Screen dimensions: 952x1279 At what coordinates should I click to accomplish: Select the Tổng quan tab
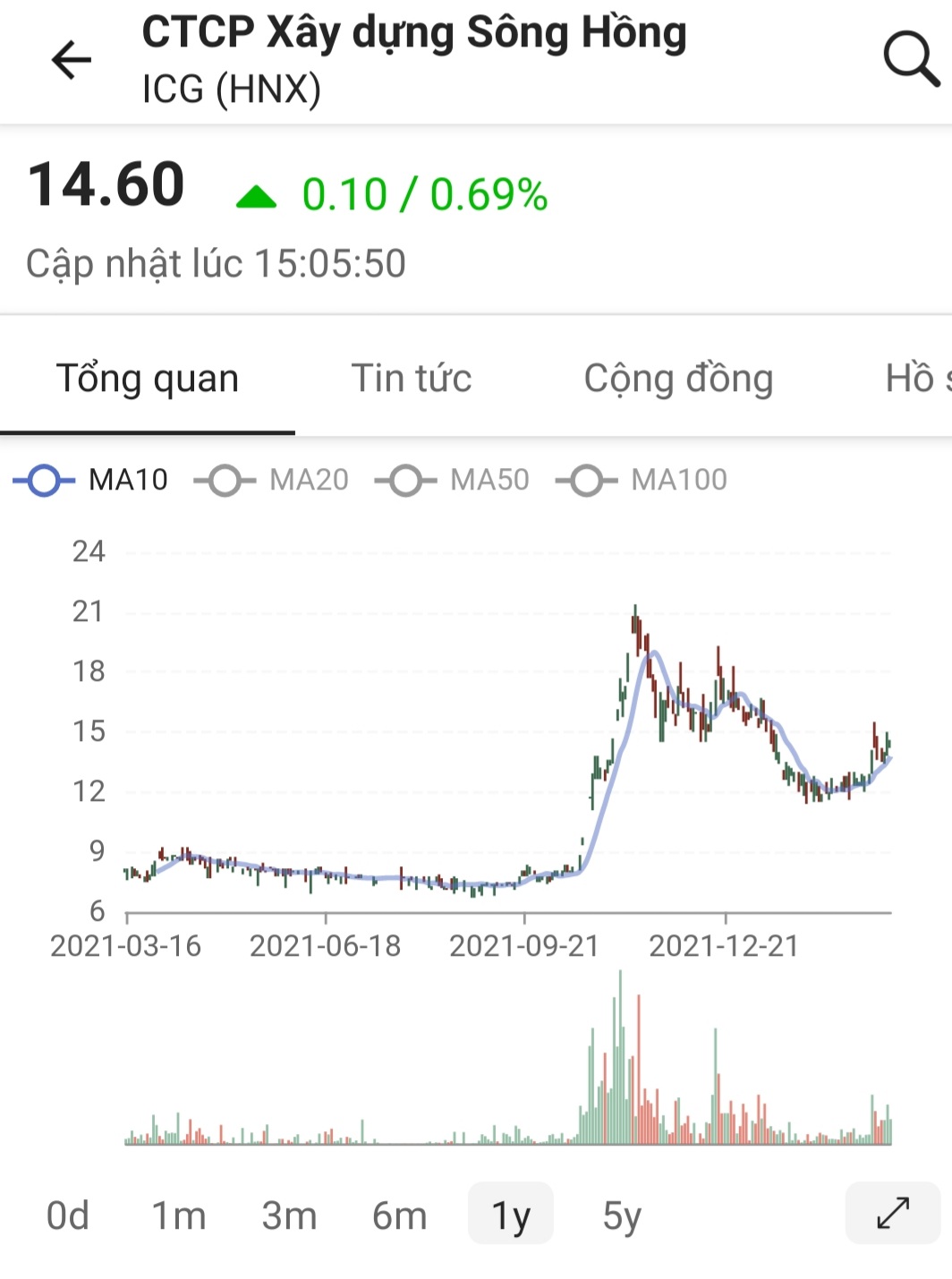[148, 379]
